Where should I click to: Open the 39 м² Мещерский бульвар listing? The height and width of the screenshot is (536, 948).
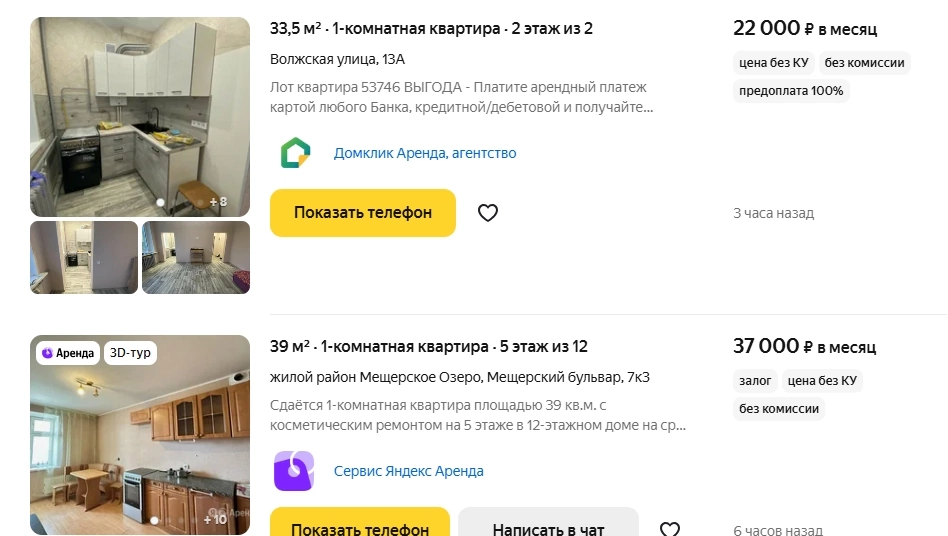(x=428, y=347)
